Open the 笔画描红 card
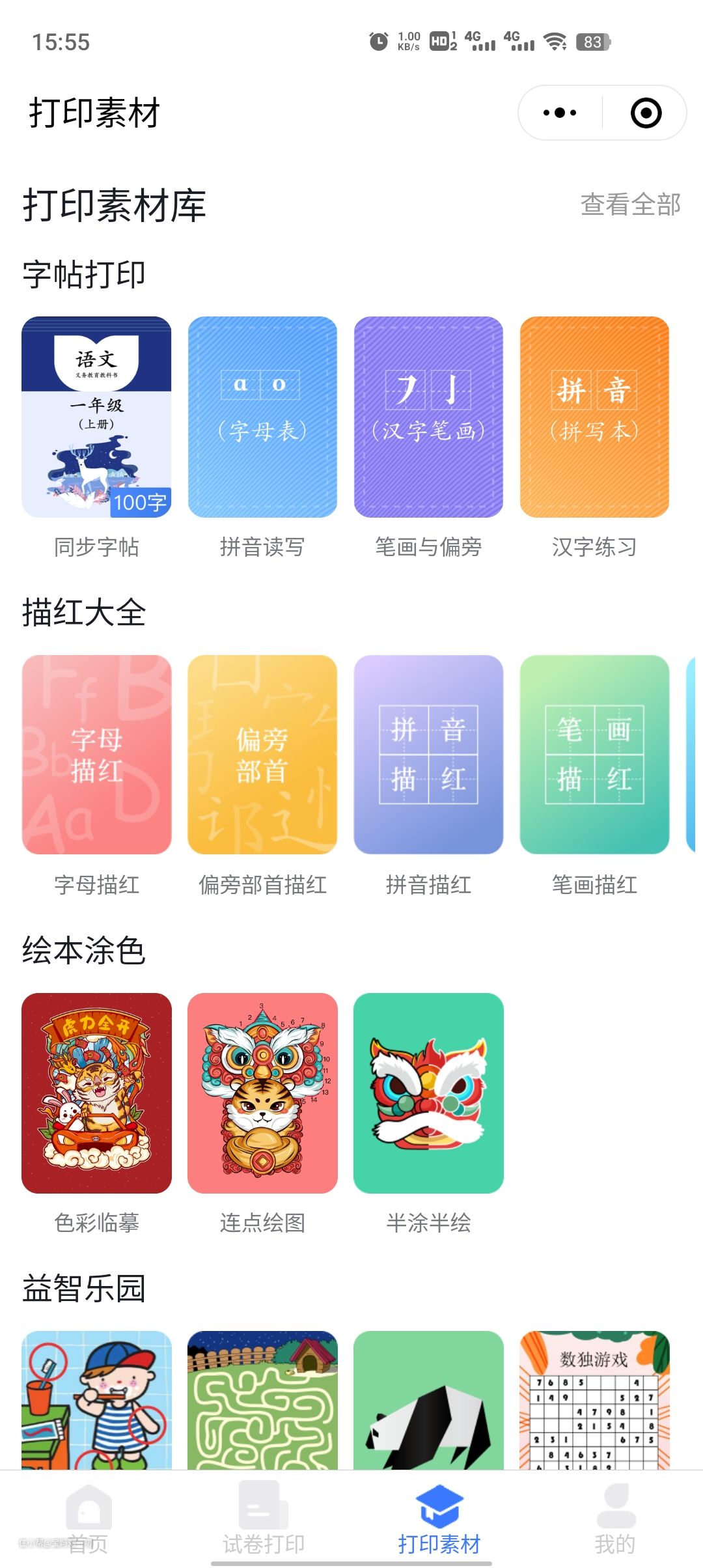 click(594, 755)
